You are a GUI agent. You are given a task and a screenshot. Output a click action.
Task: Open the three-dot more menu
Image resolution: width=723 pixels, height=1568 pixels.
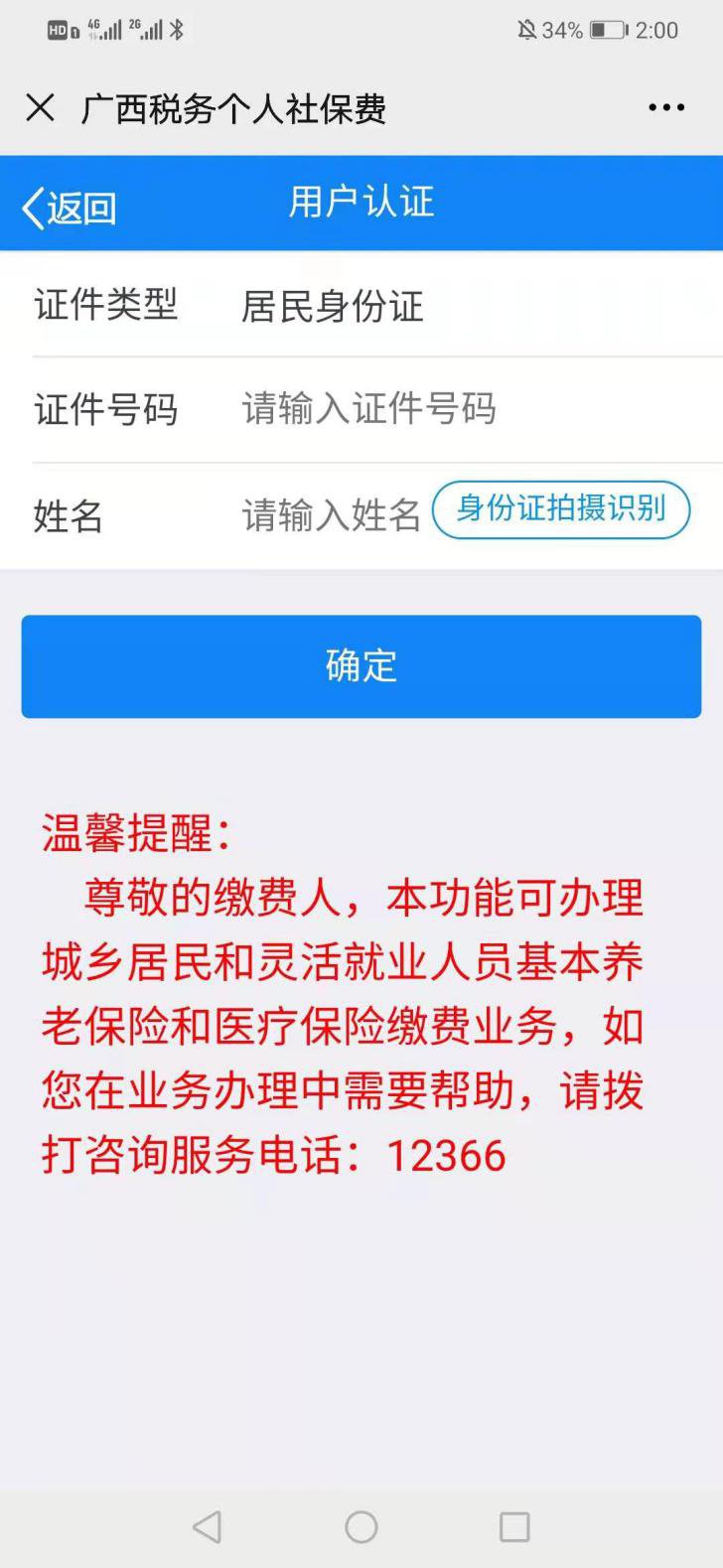pyautogui.click(x=666, y=107)
